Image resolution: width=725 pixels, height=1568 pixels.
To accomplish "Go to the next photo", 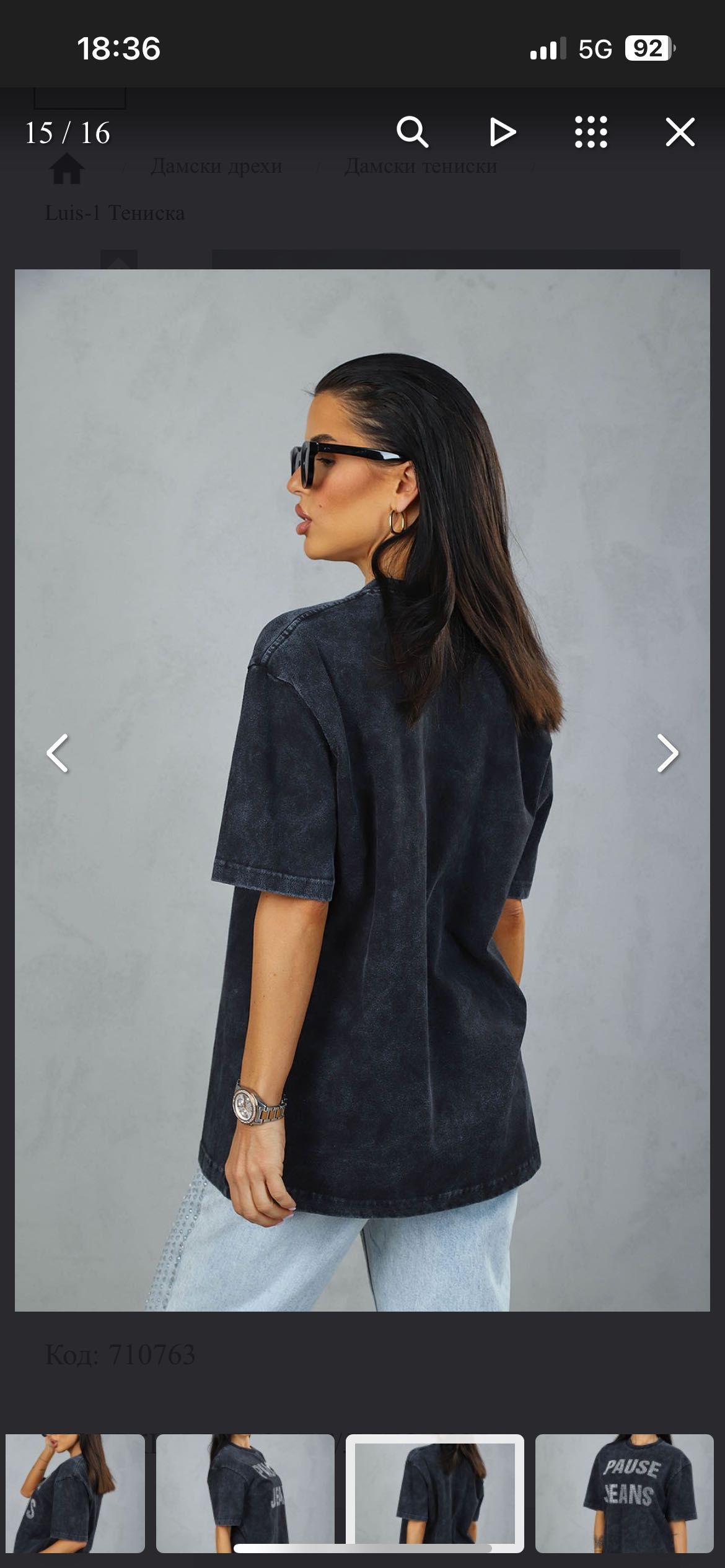I will point(667,753).
